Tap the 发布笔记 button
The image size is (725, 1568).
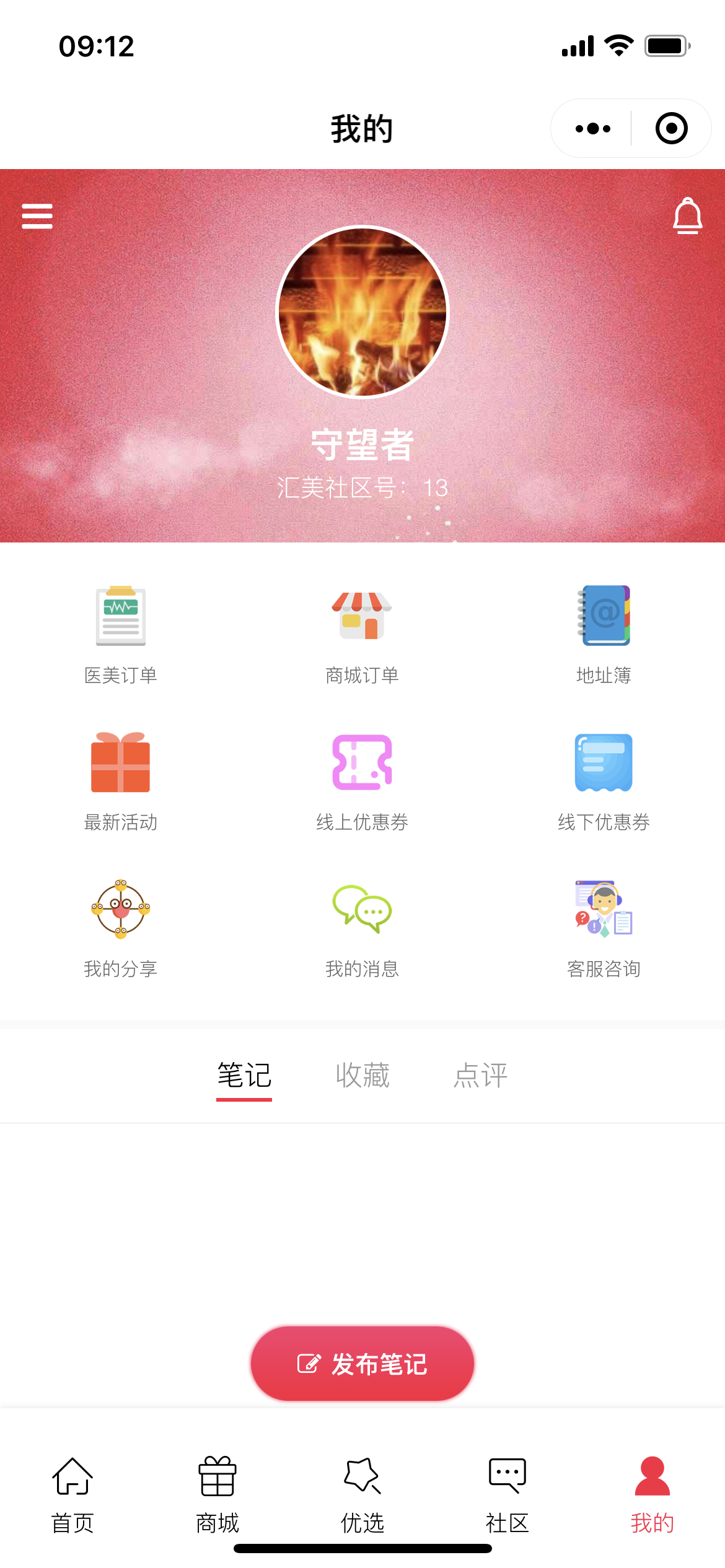point(362,1364)
